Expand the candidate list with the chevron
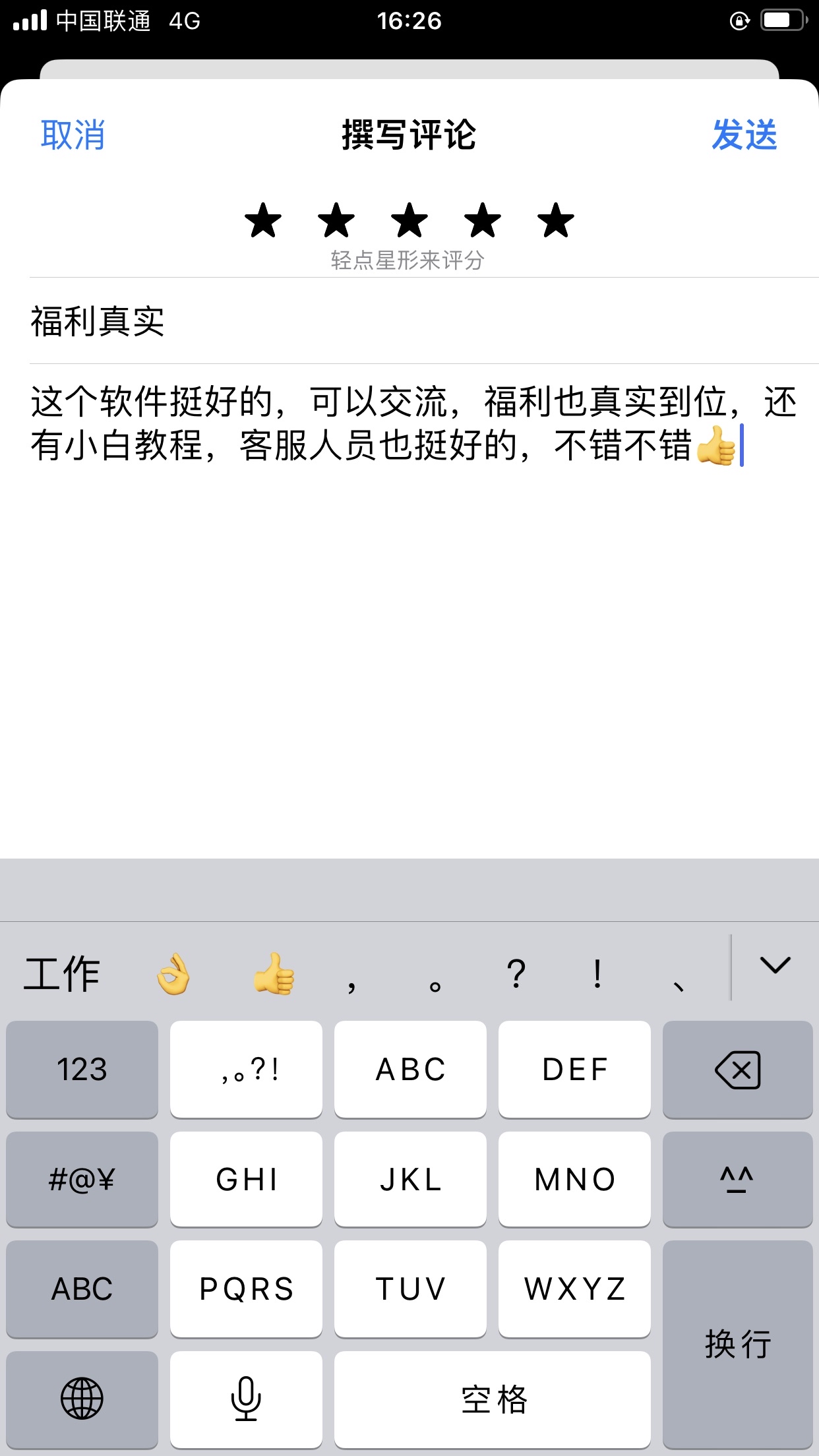The height and width of the screenshot is (1456, 819). (775, 965)
